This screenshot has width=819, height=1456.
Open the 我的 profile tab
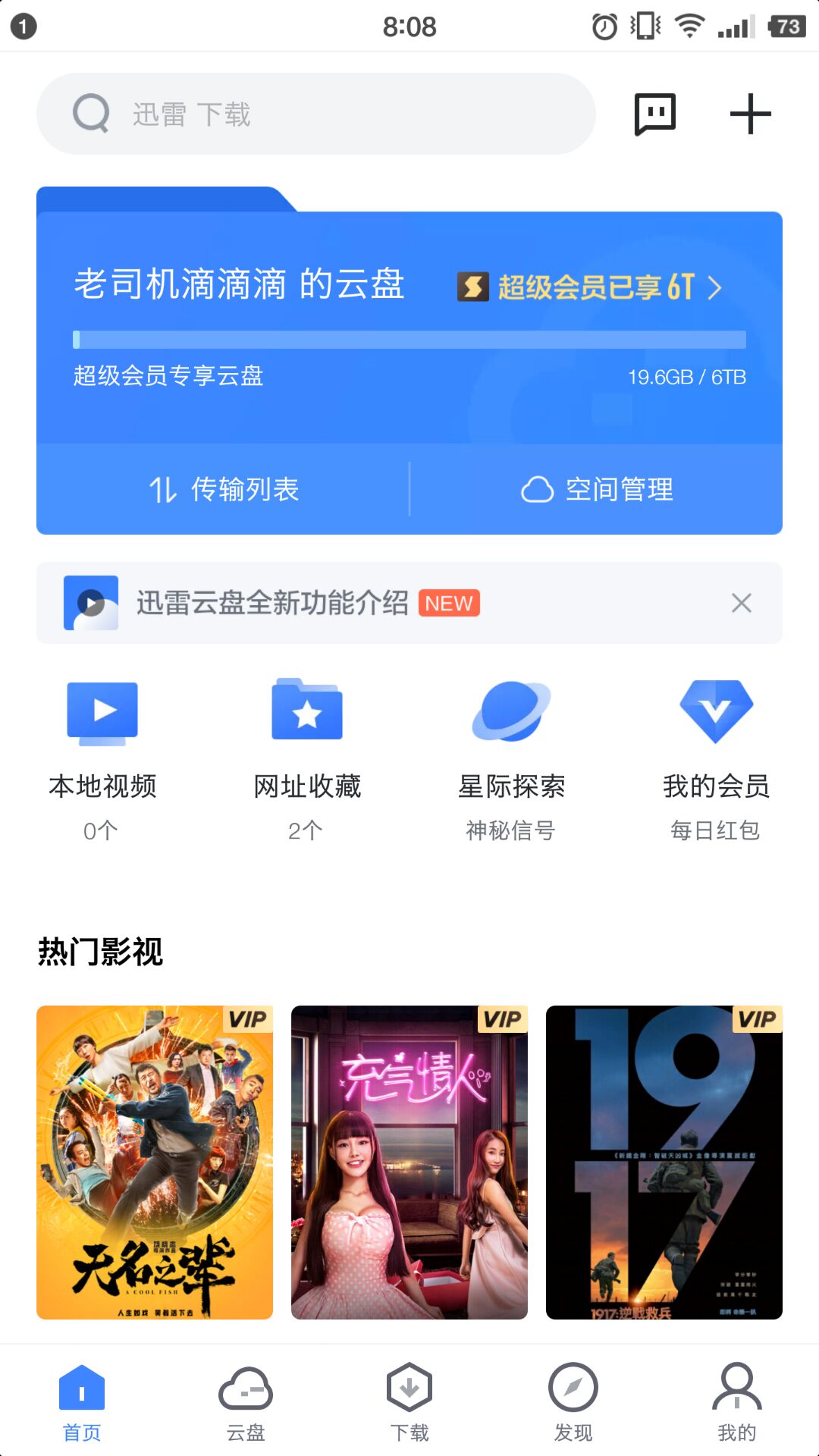coord(736,1407)
